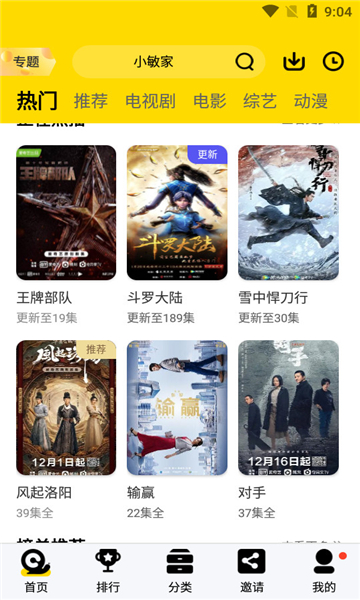
Task: Open the 王牌部队 show card
Action: [x=66, y=235]
